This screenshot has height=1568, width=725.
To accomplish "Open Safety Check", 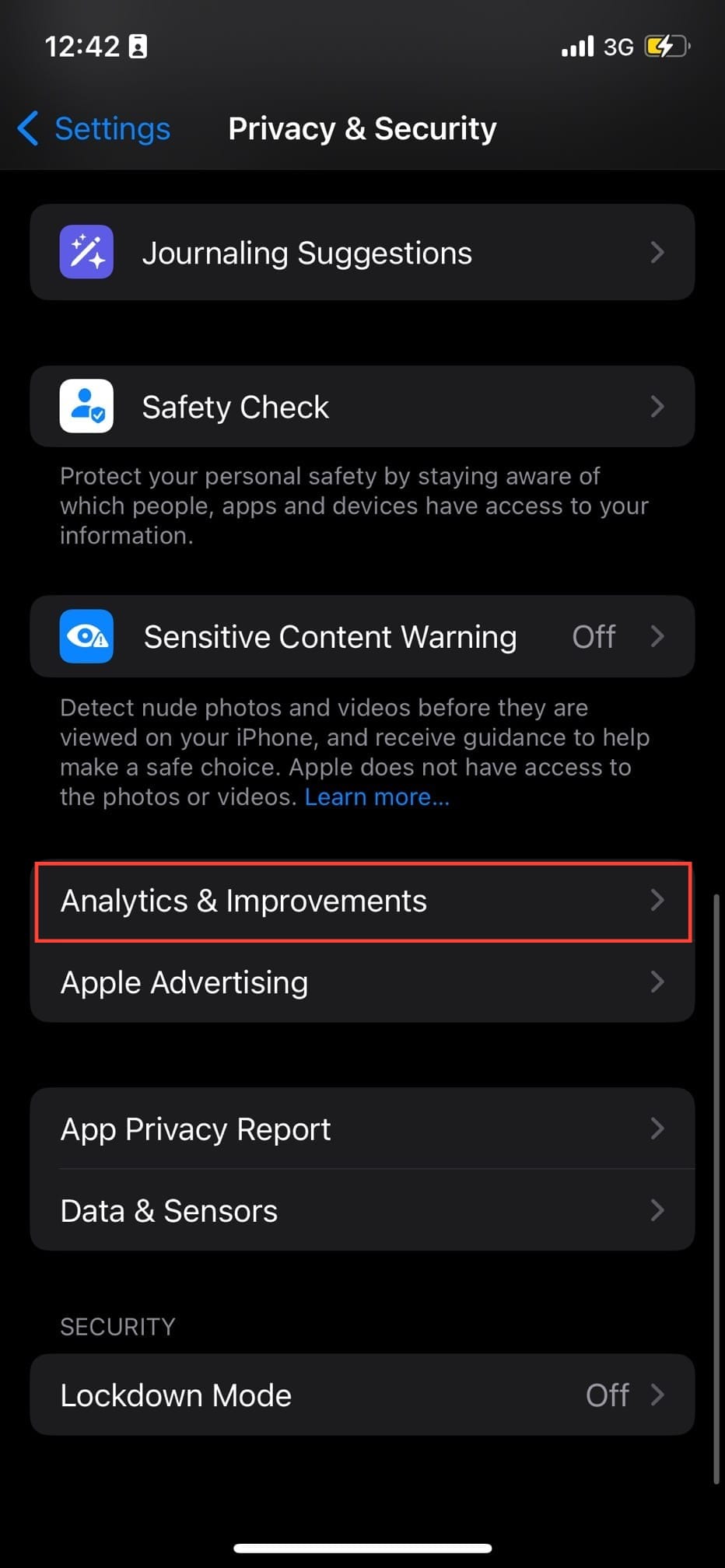I will 362,406.
